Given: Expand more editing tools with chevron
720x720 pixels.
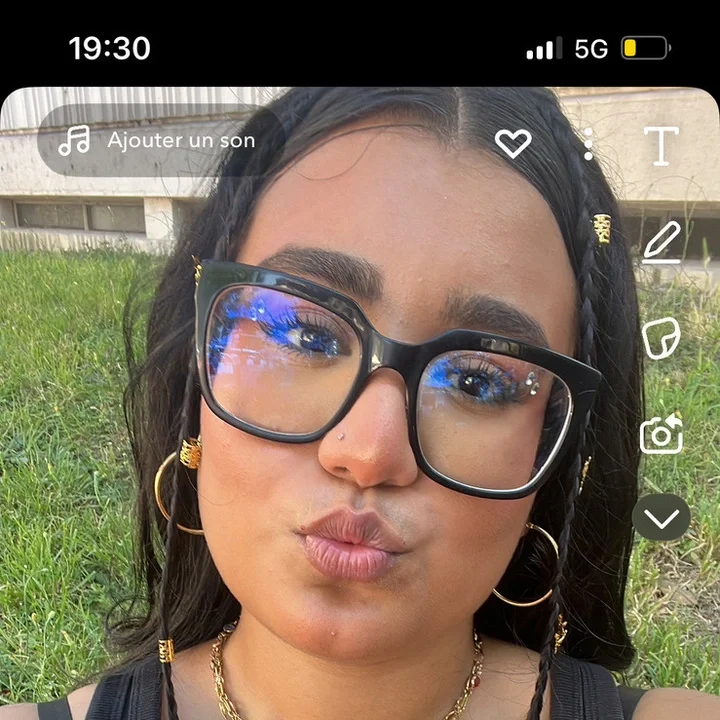Looking at the screenshot, I should pos(661,518).
